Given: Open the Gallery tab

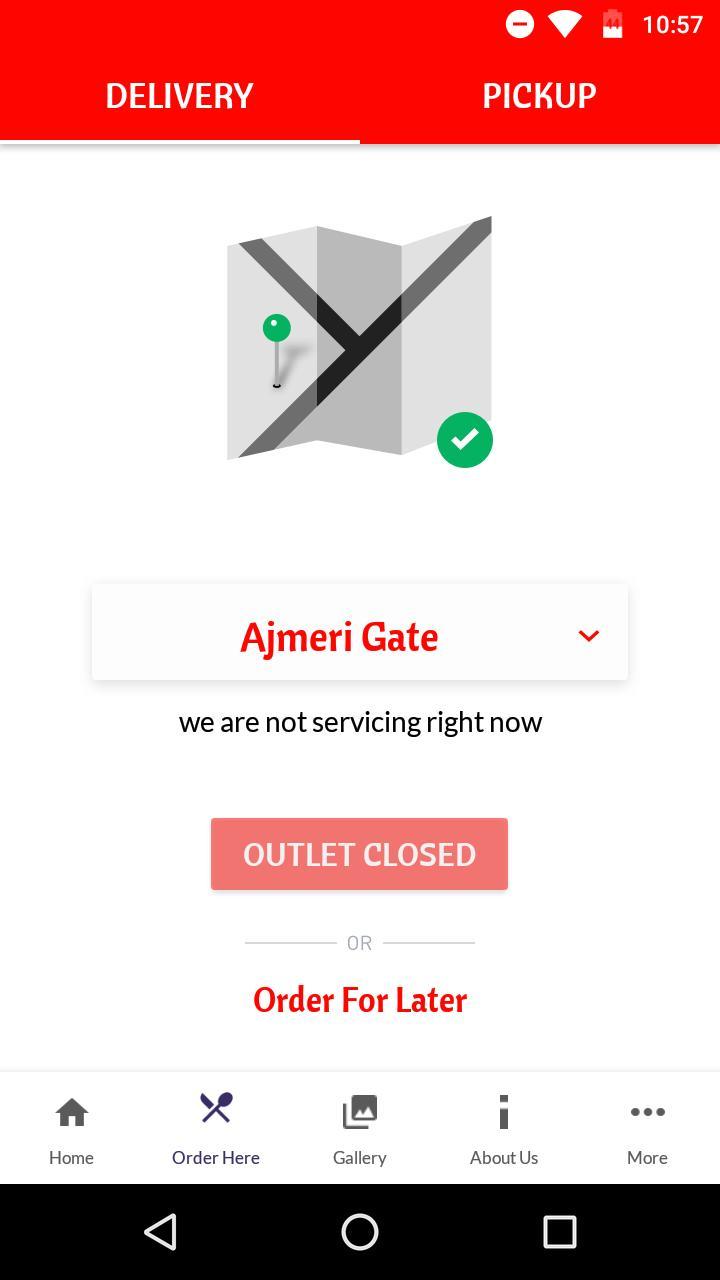Looking at the screenshot, I should pyautogui.click(x=360, y=1130).
